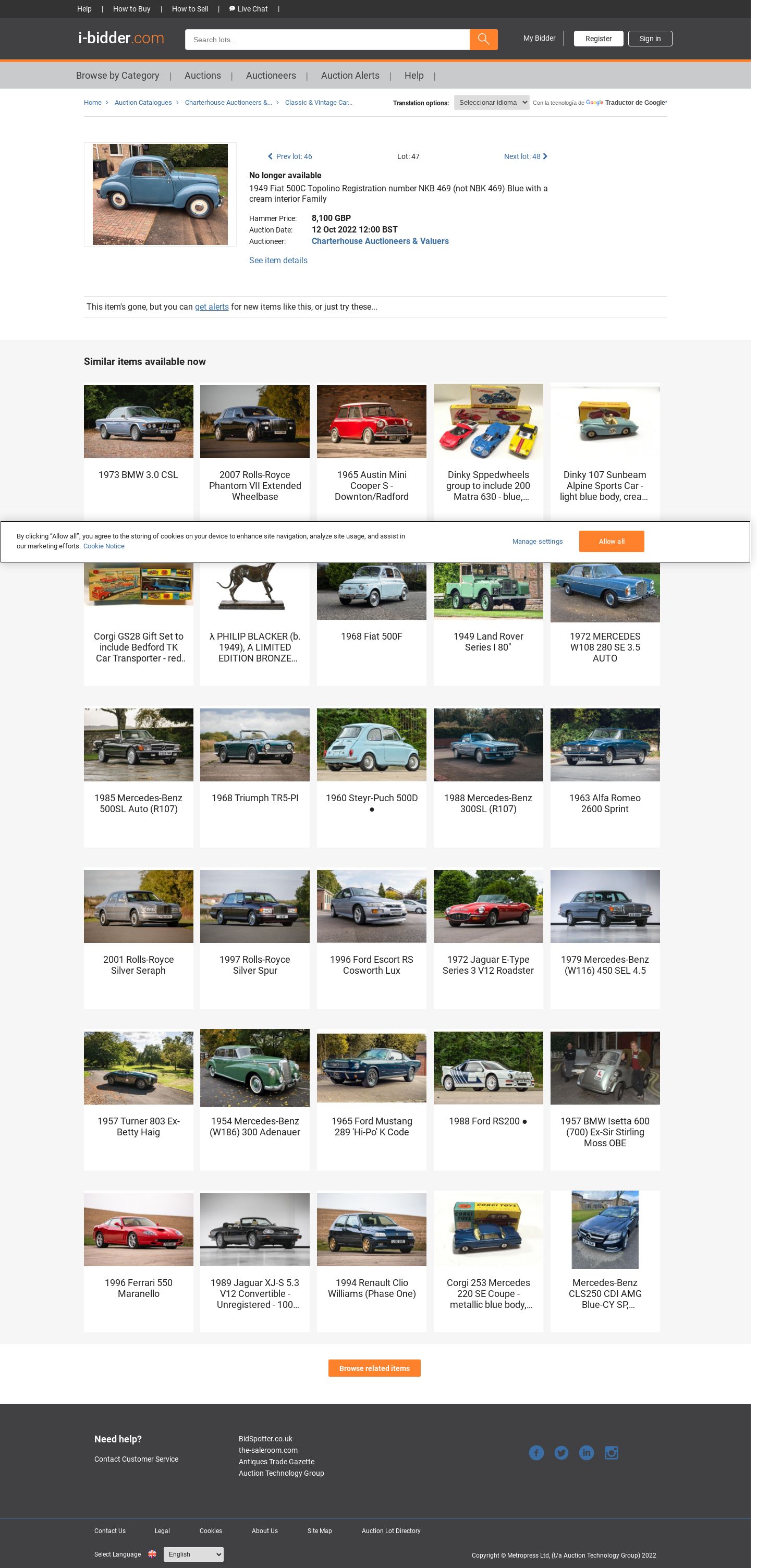Select translation language dropdown
Viewport: 757px width, 1568px height.
pyautogui.click(x=491, y=102)
